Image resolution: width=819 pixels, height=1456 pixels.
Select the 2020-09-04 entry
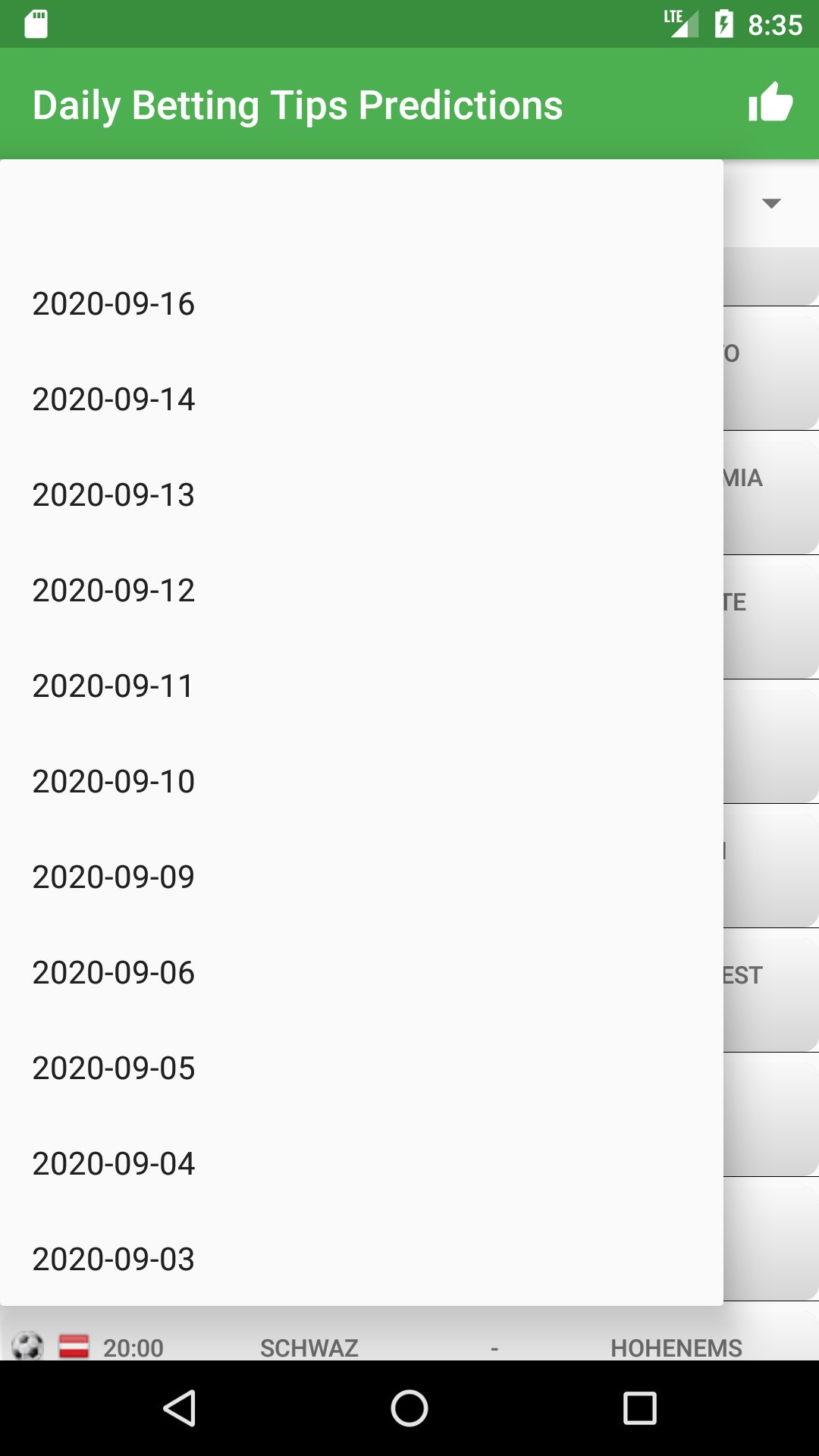(362, 1163)
